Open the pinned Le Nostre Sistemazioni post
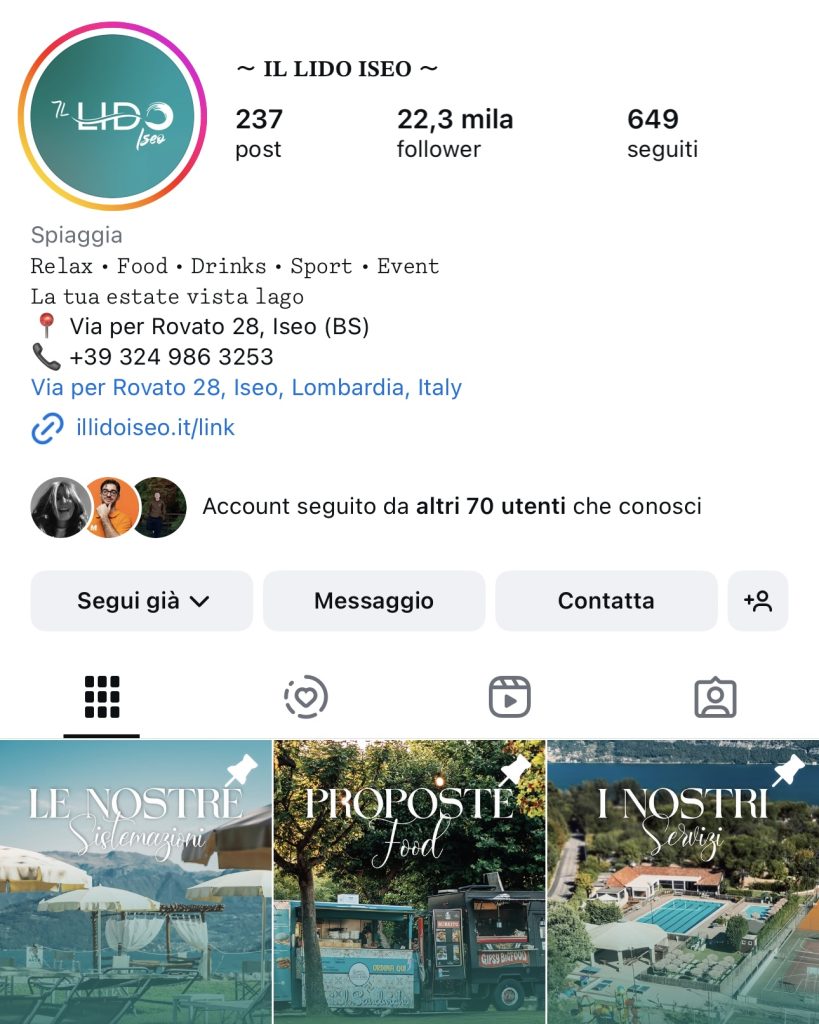819x1024 pixels. [136, 882]
